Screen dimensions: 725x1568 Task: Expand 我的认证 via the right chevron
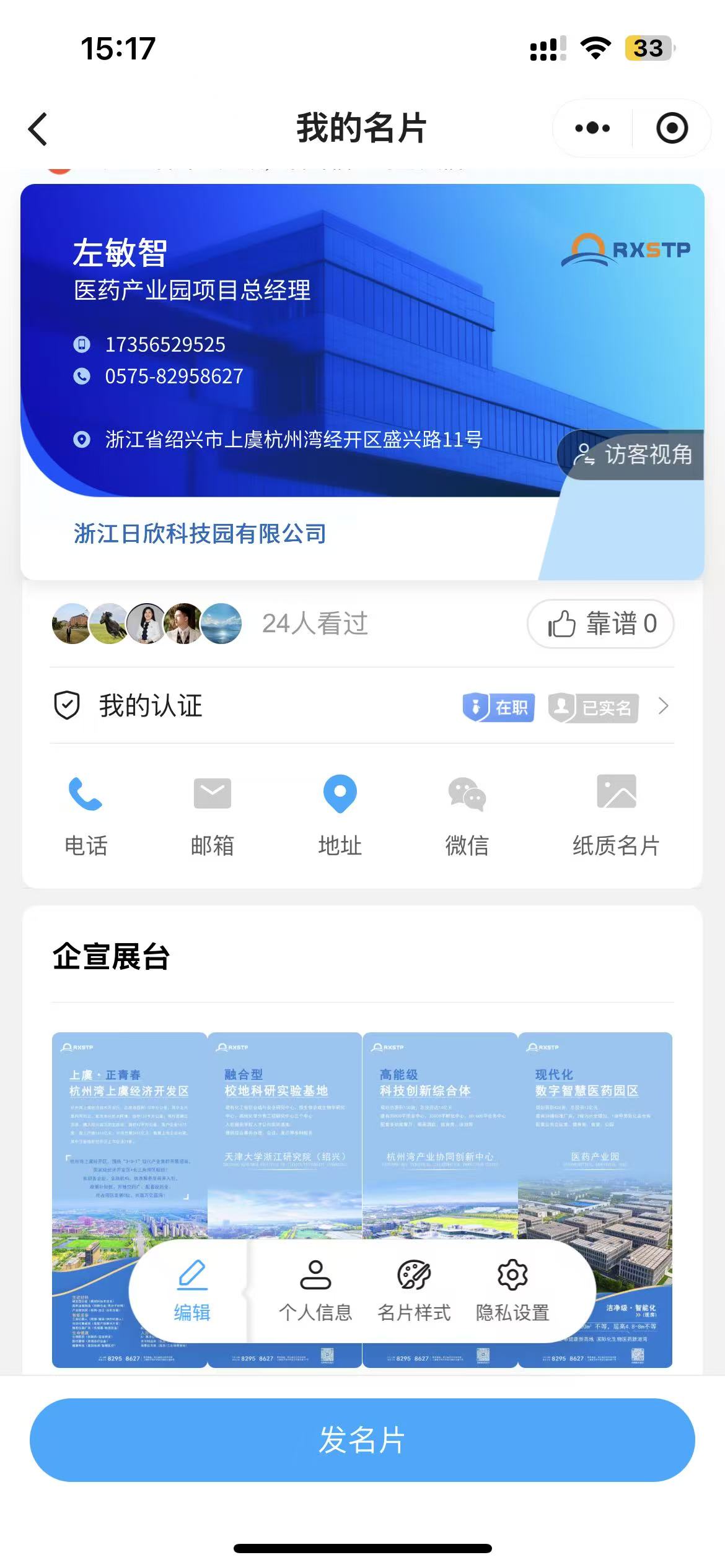coord(664,705)
